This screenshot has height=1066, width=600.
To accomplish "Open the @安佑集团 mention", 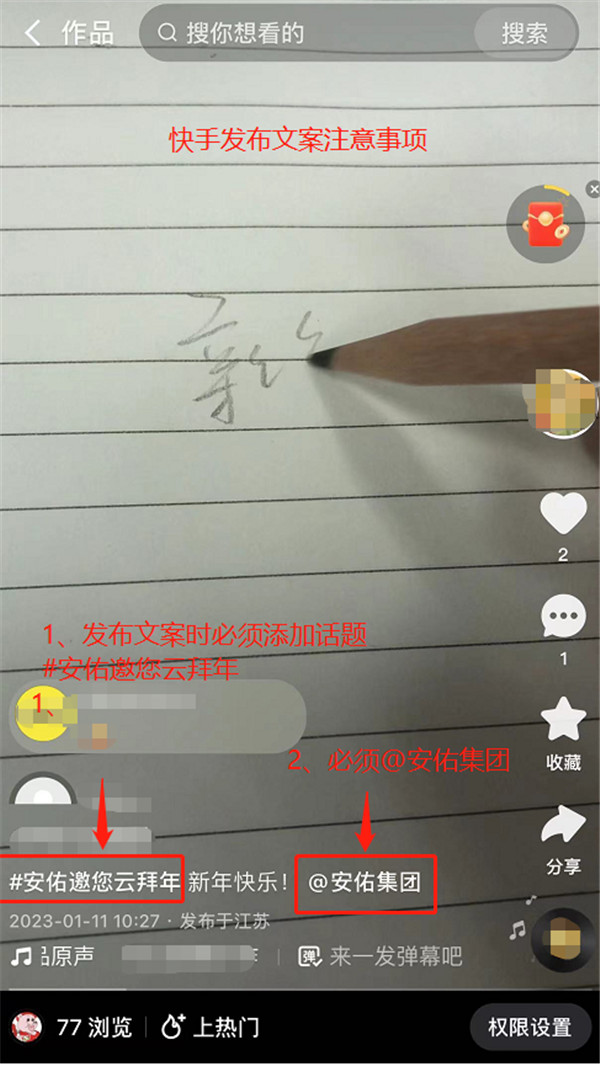I will point(366,883).
